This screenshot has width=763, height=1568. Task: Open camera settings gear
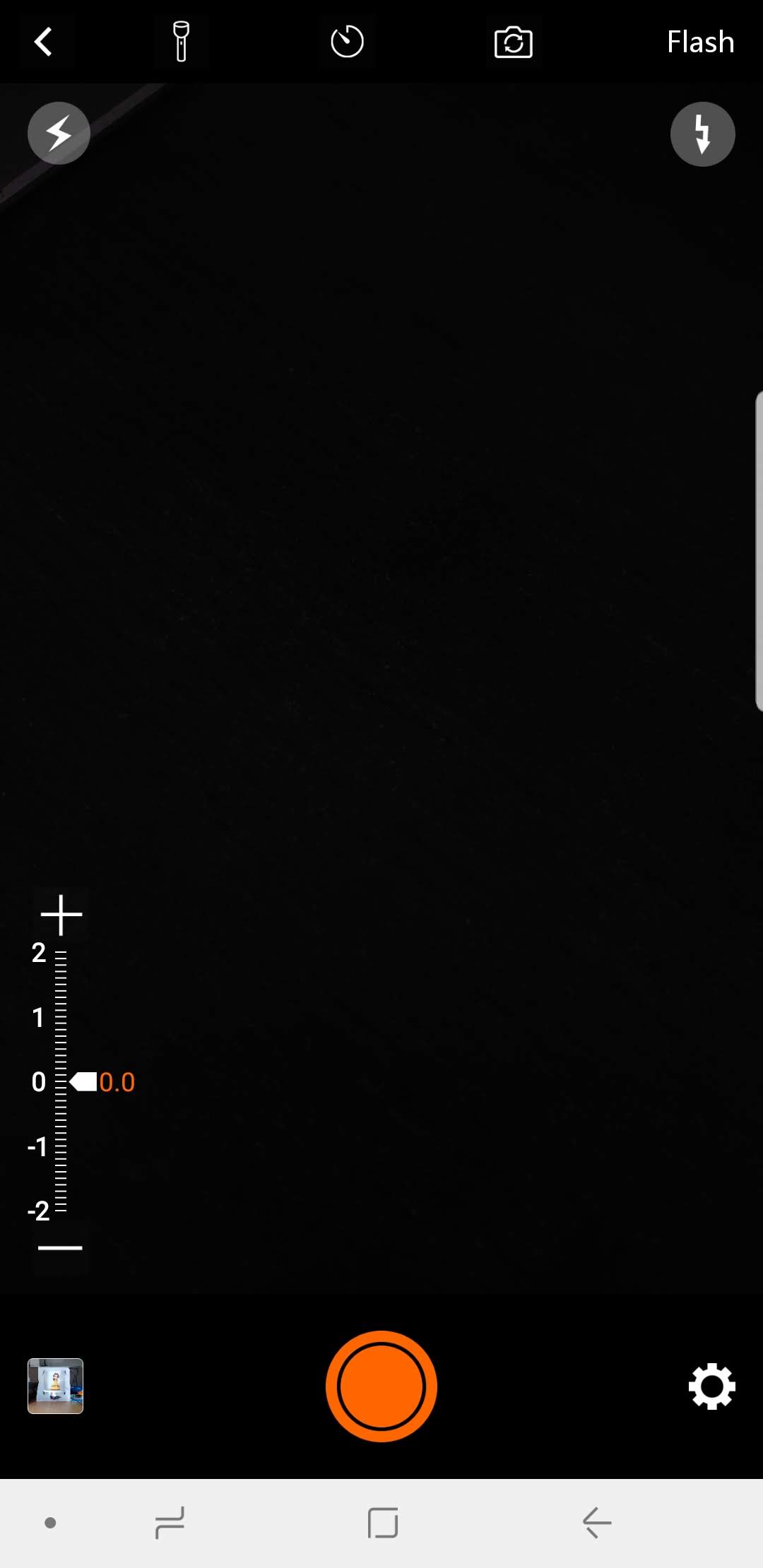[x=711, y=1386]
